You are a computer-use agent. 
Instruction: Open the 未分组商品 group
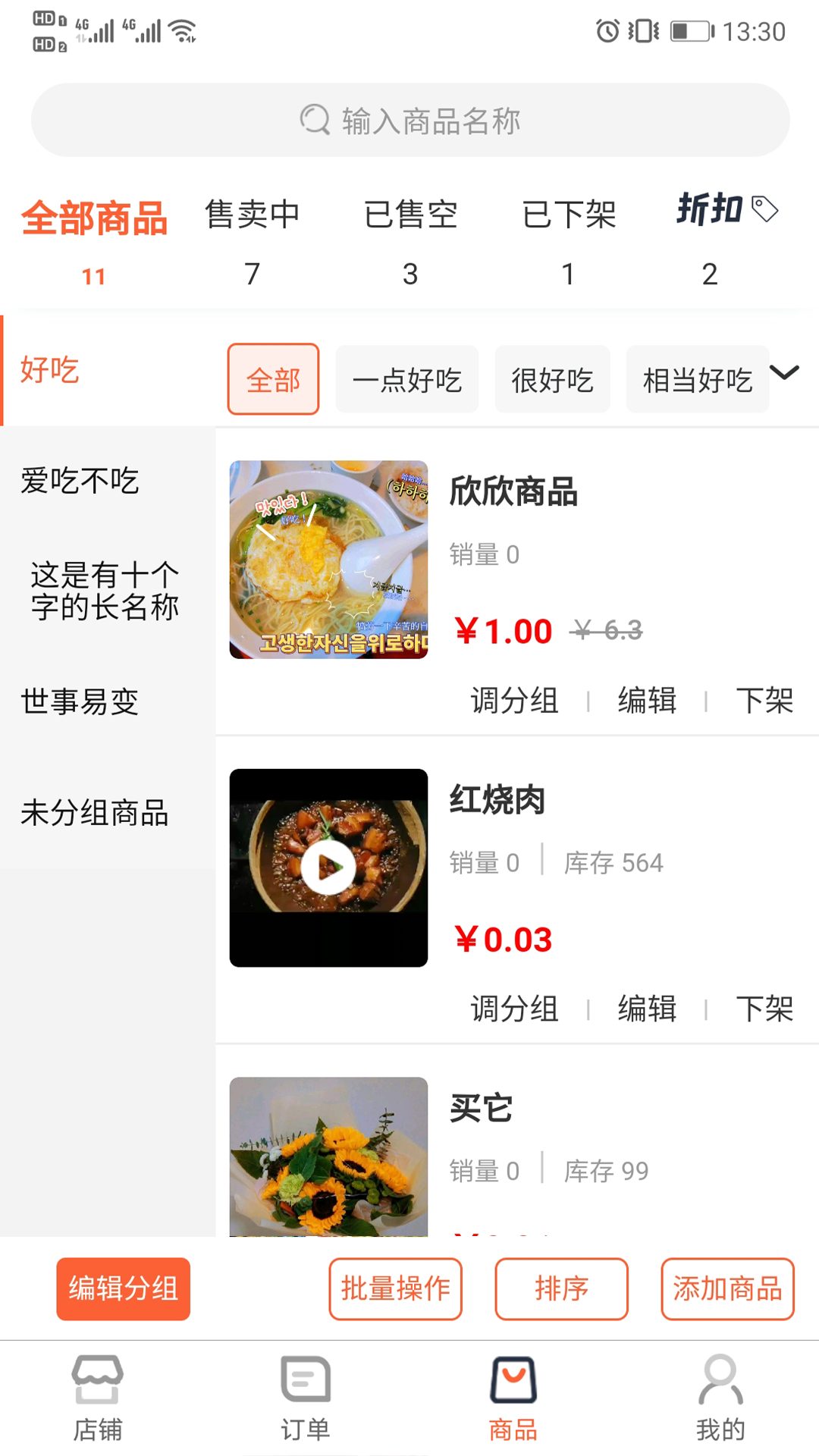94,813
